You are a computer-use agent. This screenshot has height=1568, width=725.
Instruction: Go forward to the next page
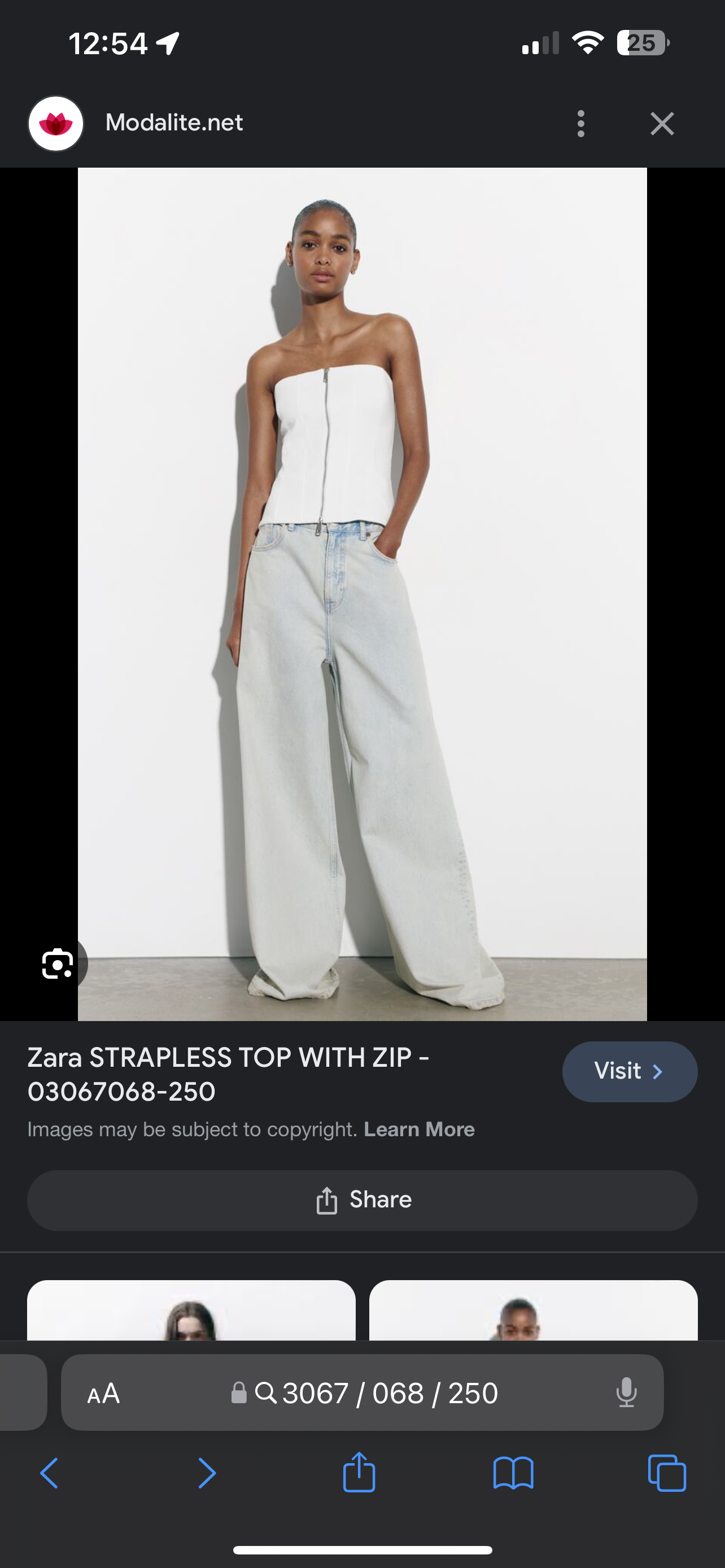(x=207, y=1474)
